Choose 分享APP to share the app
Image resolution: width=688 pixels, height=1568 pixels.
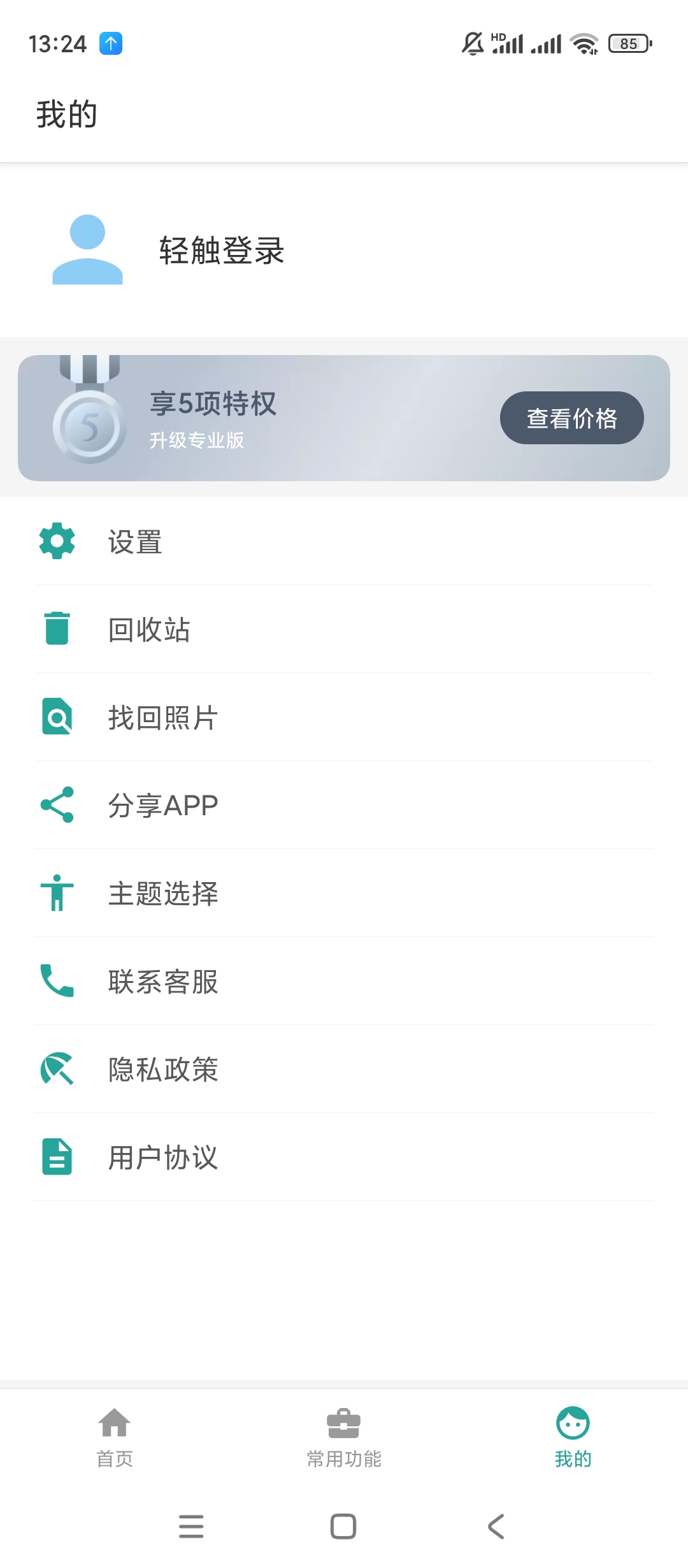344,806
